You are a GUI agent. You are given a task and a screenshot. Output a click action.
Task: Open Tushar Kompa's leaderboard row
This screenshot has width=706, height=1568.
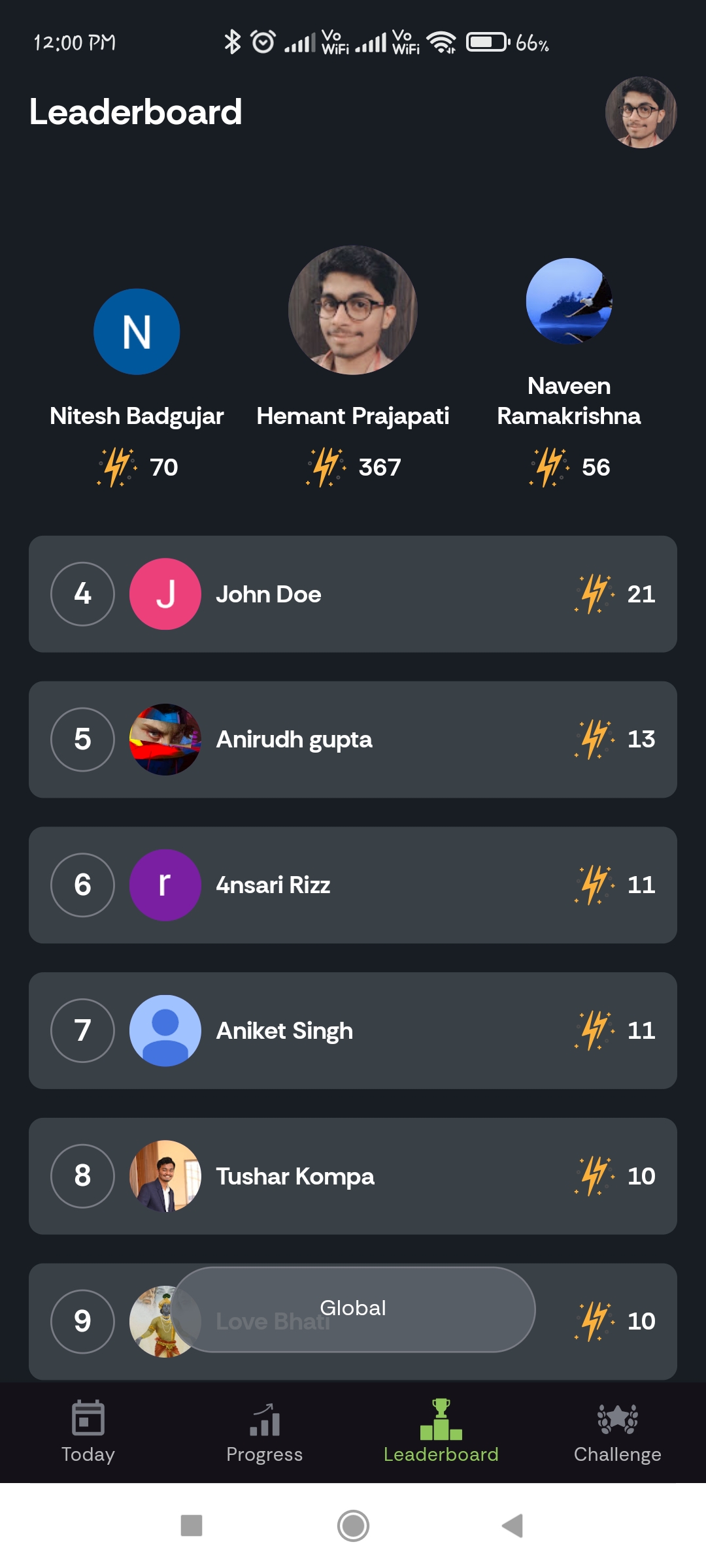point(353,1176)
